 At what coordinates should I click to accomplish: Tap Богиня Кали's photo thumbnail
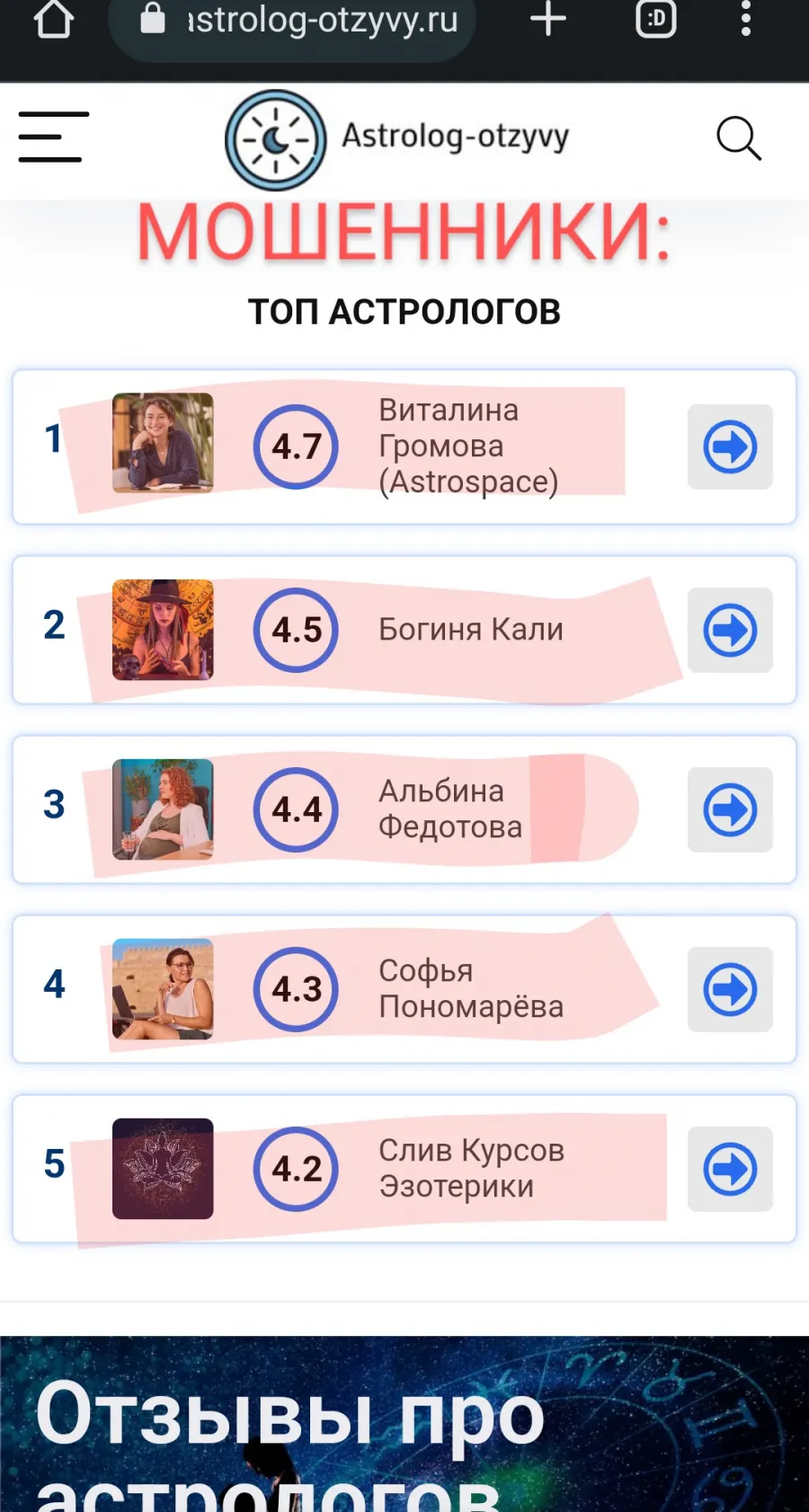163,630
